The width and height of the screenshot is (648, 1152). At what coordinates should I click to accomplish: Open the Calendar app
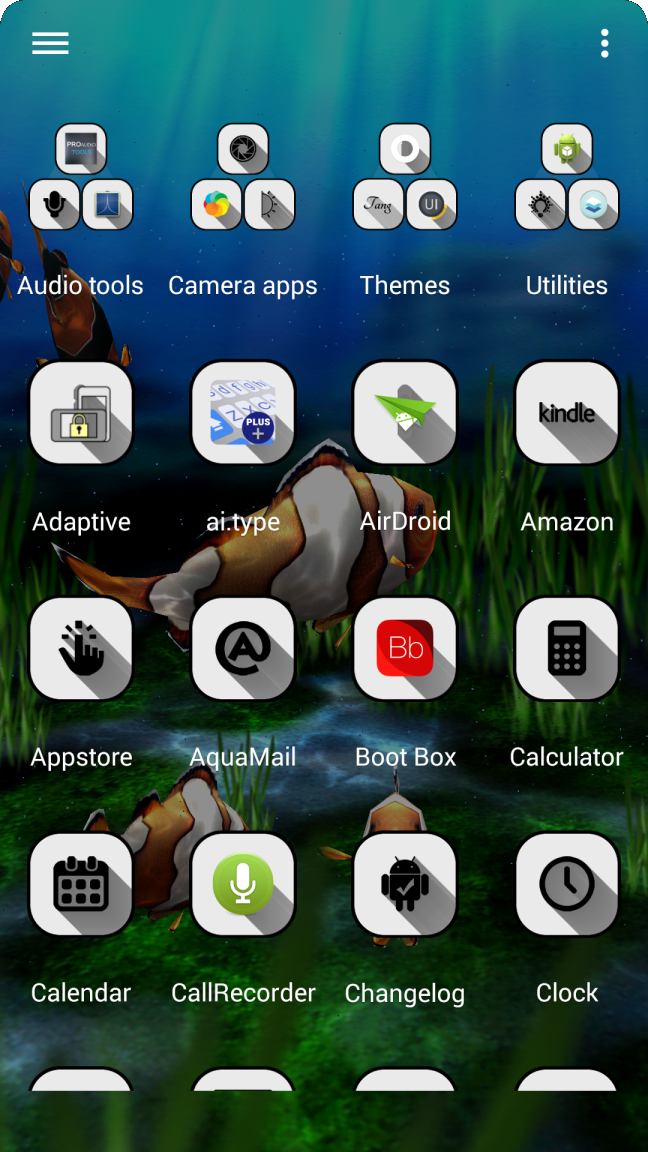81,885
